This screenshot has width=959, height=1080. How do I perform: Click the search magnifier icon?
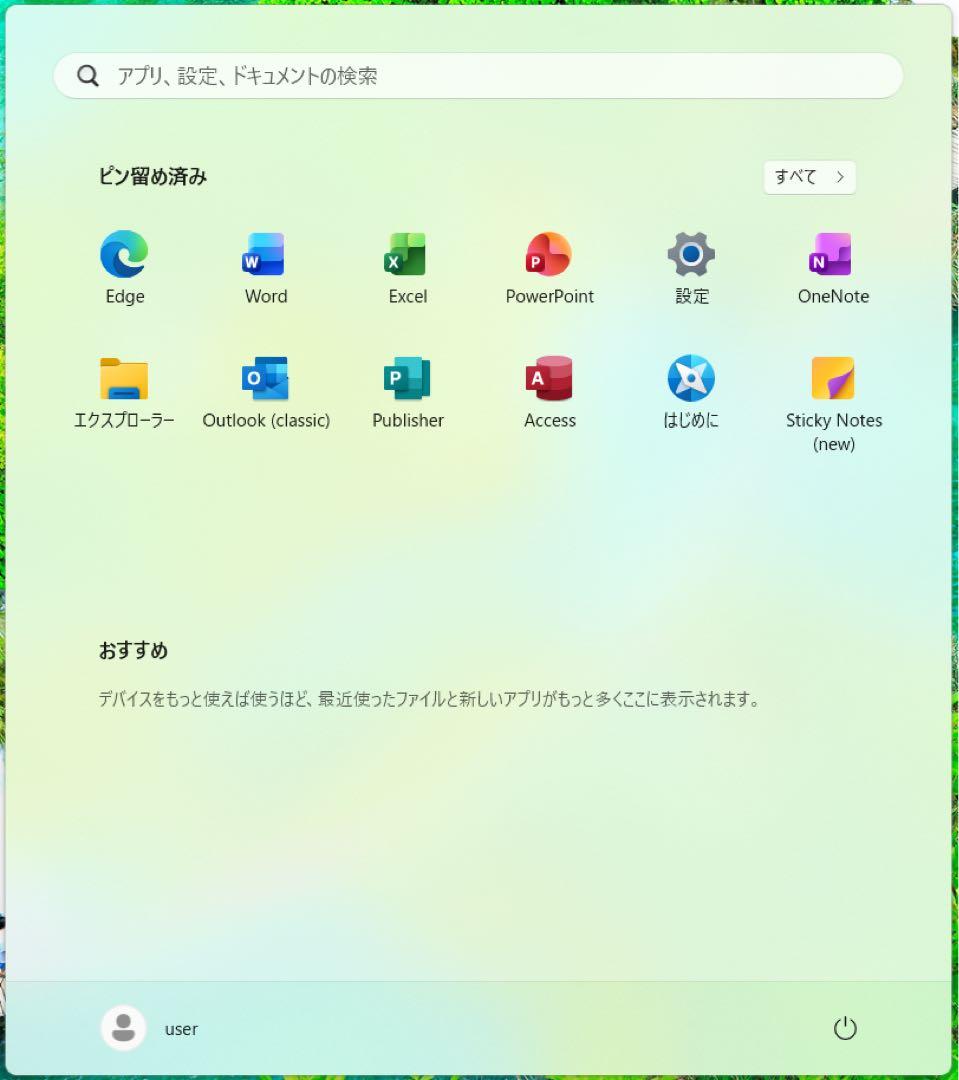pos(87,75)
